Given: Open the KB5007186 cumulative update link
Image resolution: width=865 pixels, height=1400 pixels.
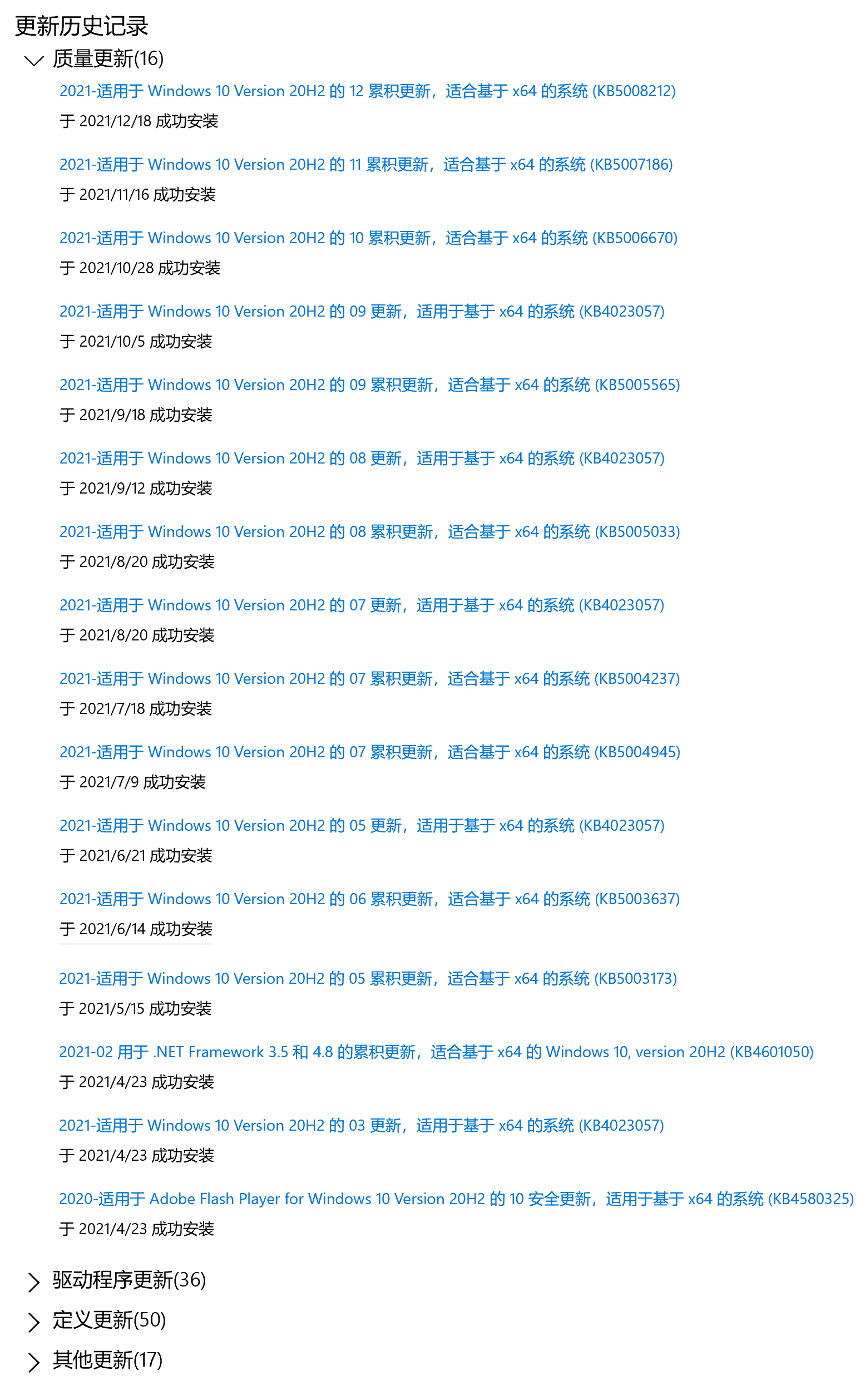Looking at the screenshot, I should [x=366, y=164].
